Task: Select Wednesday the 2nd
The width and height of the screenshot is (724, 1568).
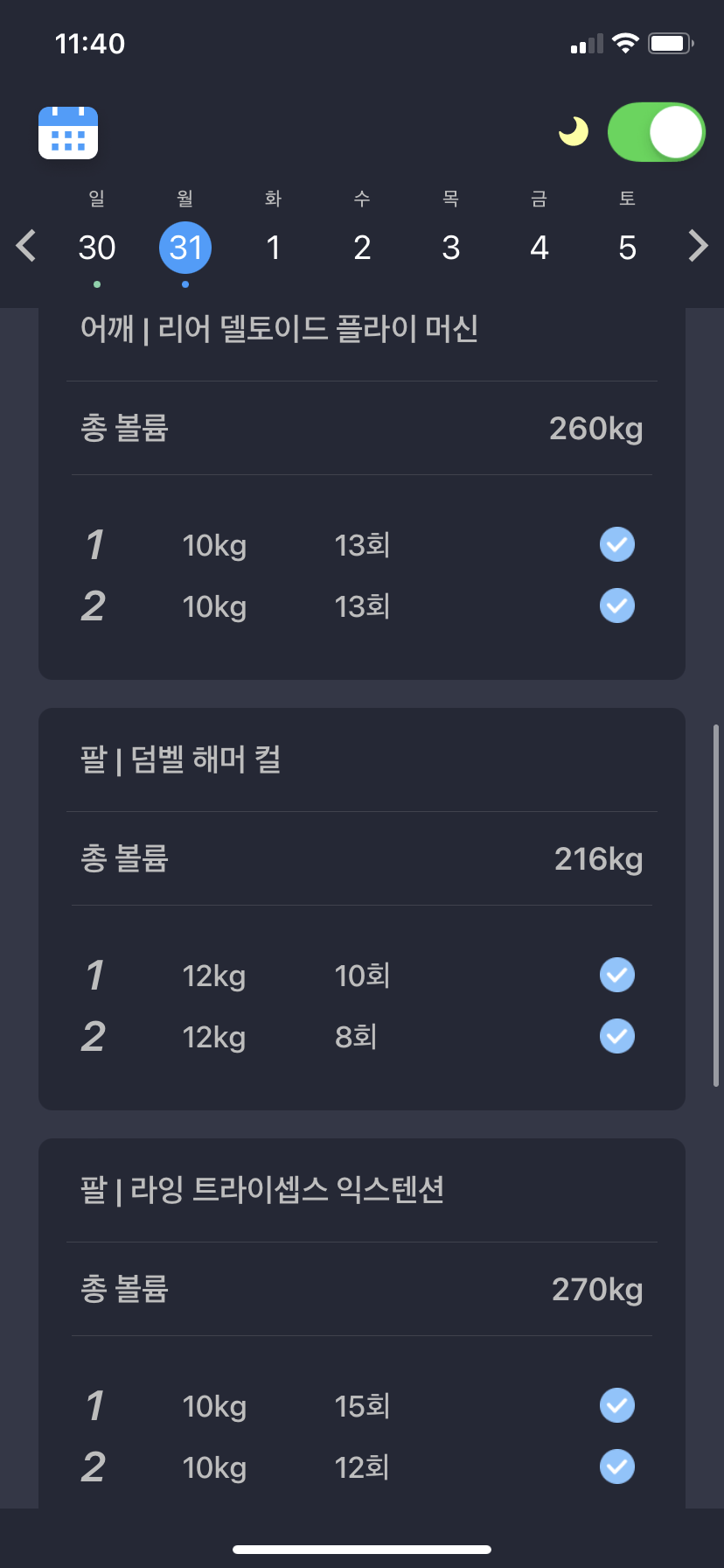Action: (362, 248)
